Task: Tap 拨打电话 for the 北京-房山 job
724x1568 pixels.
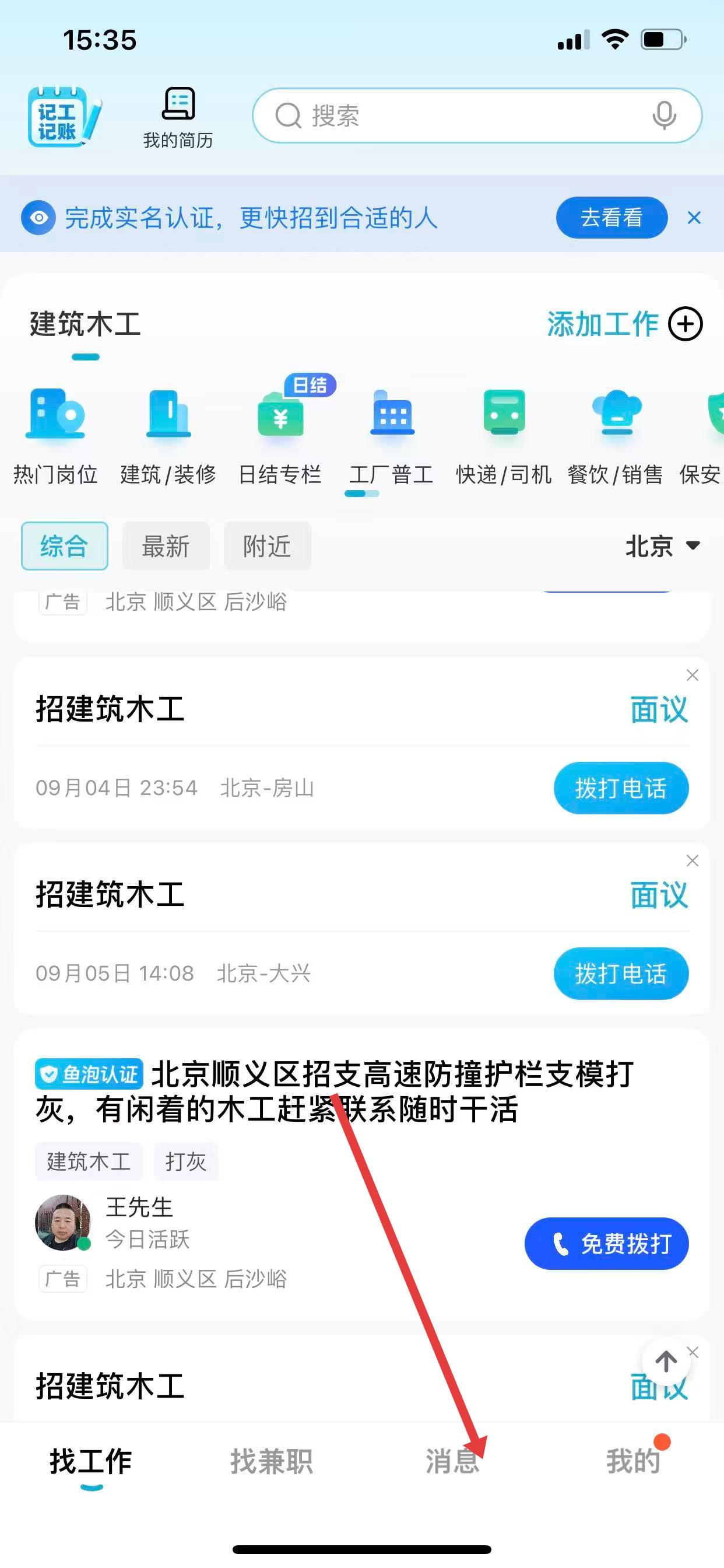Action: pos(621,788)
